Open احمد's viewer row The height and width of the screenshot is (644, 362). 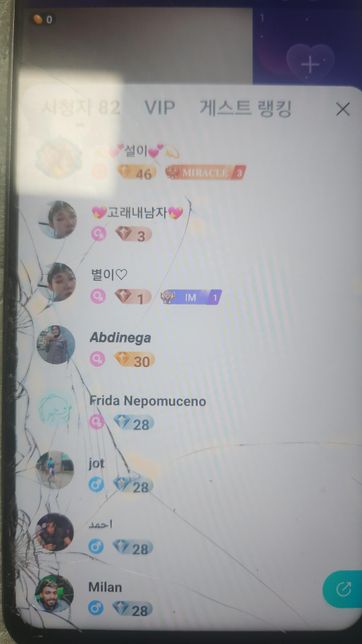point(189,534)
